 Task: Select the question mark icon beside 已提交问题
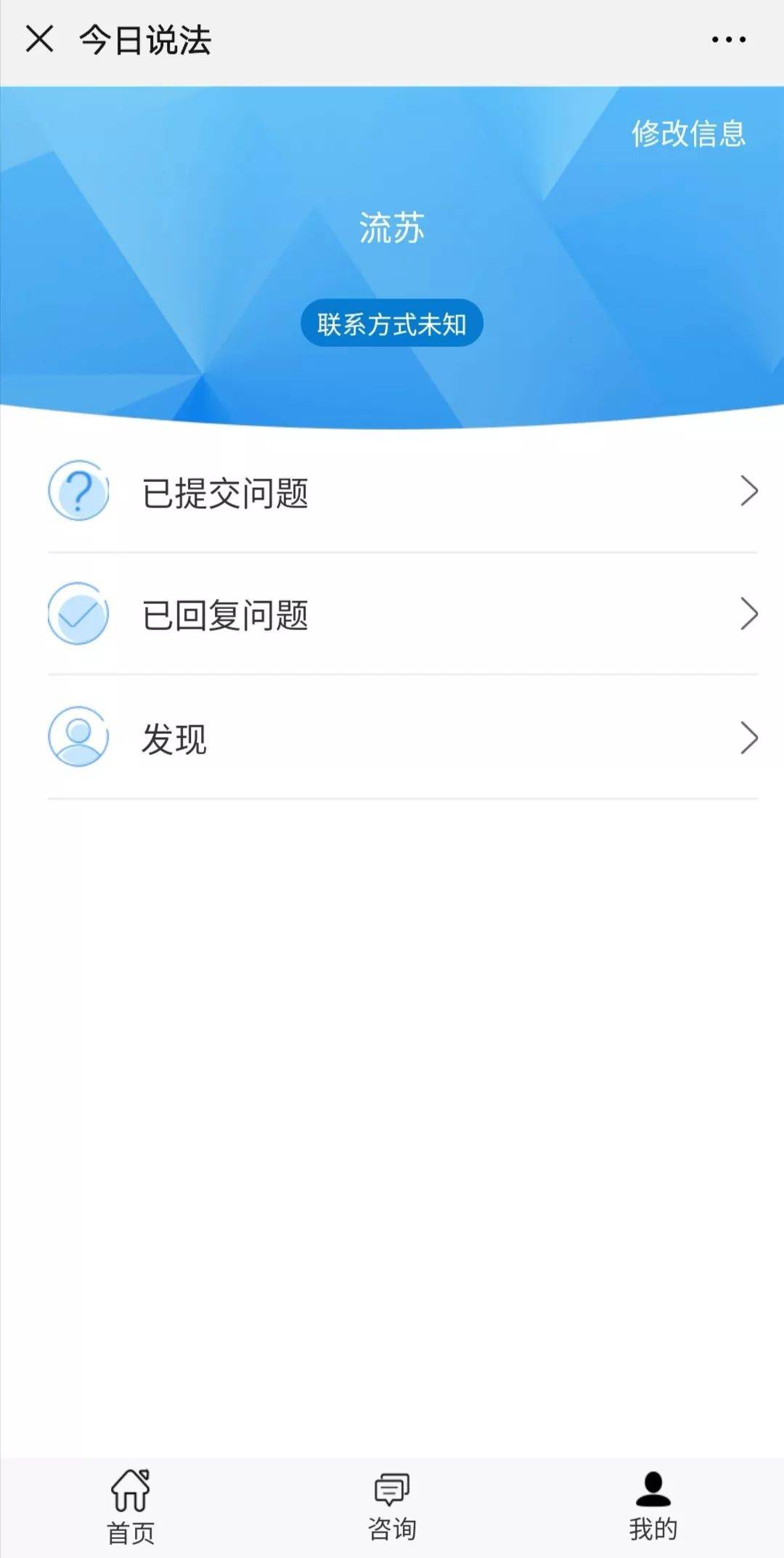(77, 493)
